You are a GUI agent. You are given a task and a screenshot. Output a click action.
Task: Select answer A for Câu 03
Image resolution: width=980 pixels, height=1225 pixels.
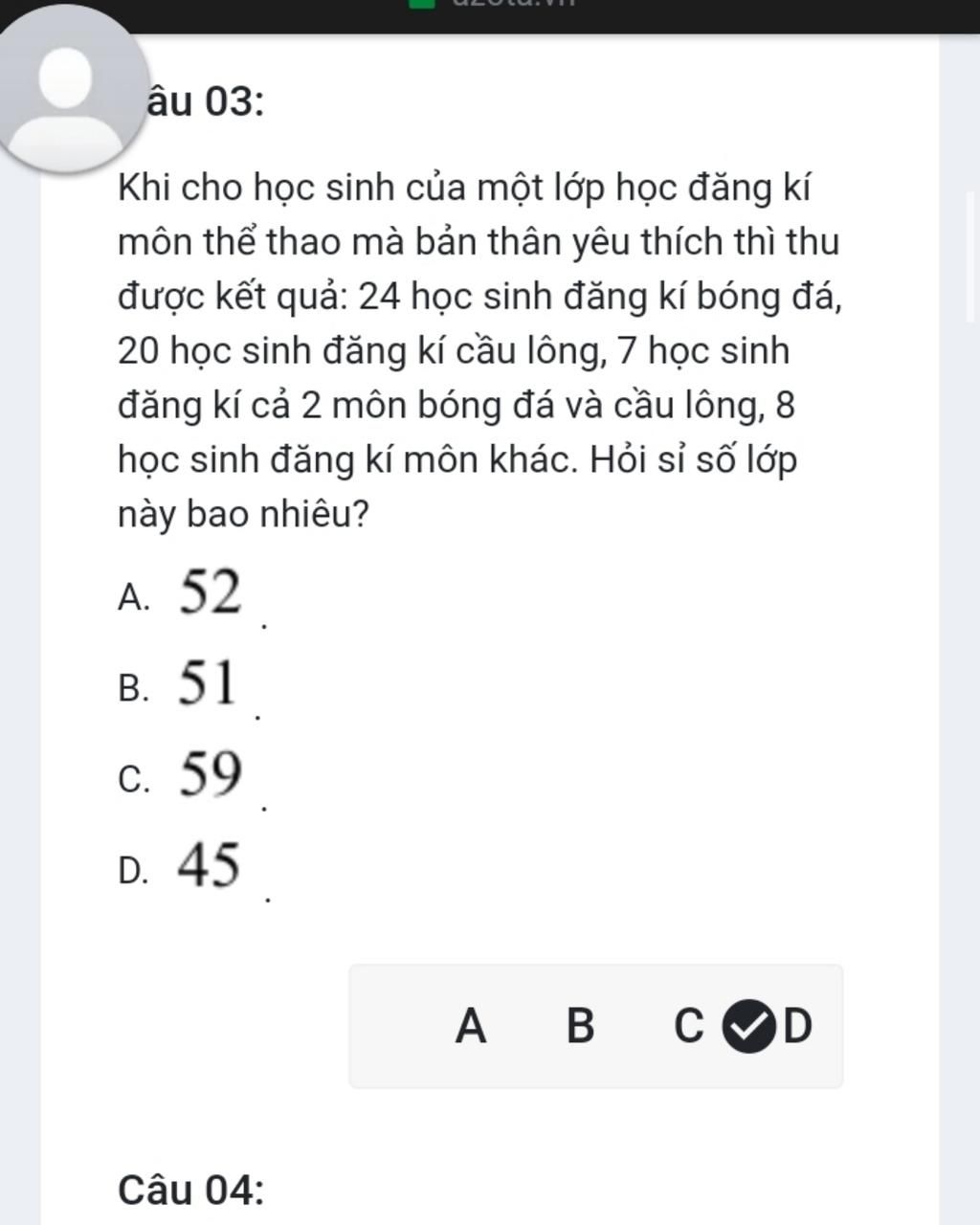click(x=470, y=1026)
